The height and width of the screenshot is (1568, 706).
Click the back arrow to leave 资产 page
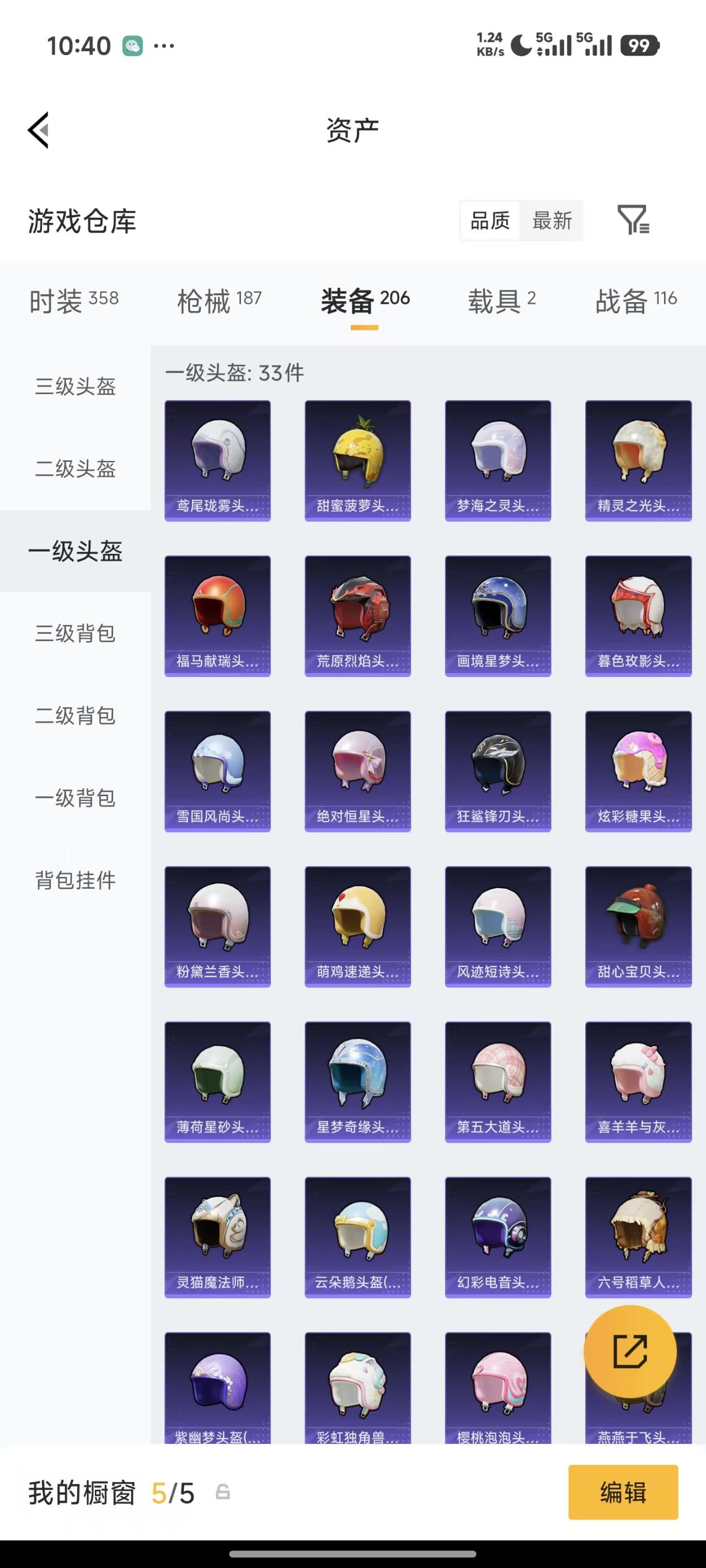point(38,130)
